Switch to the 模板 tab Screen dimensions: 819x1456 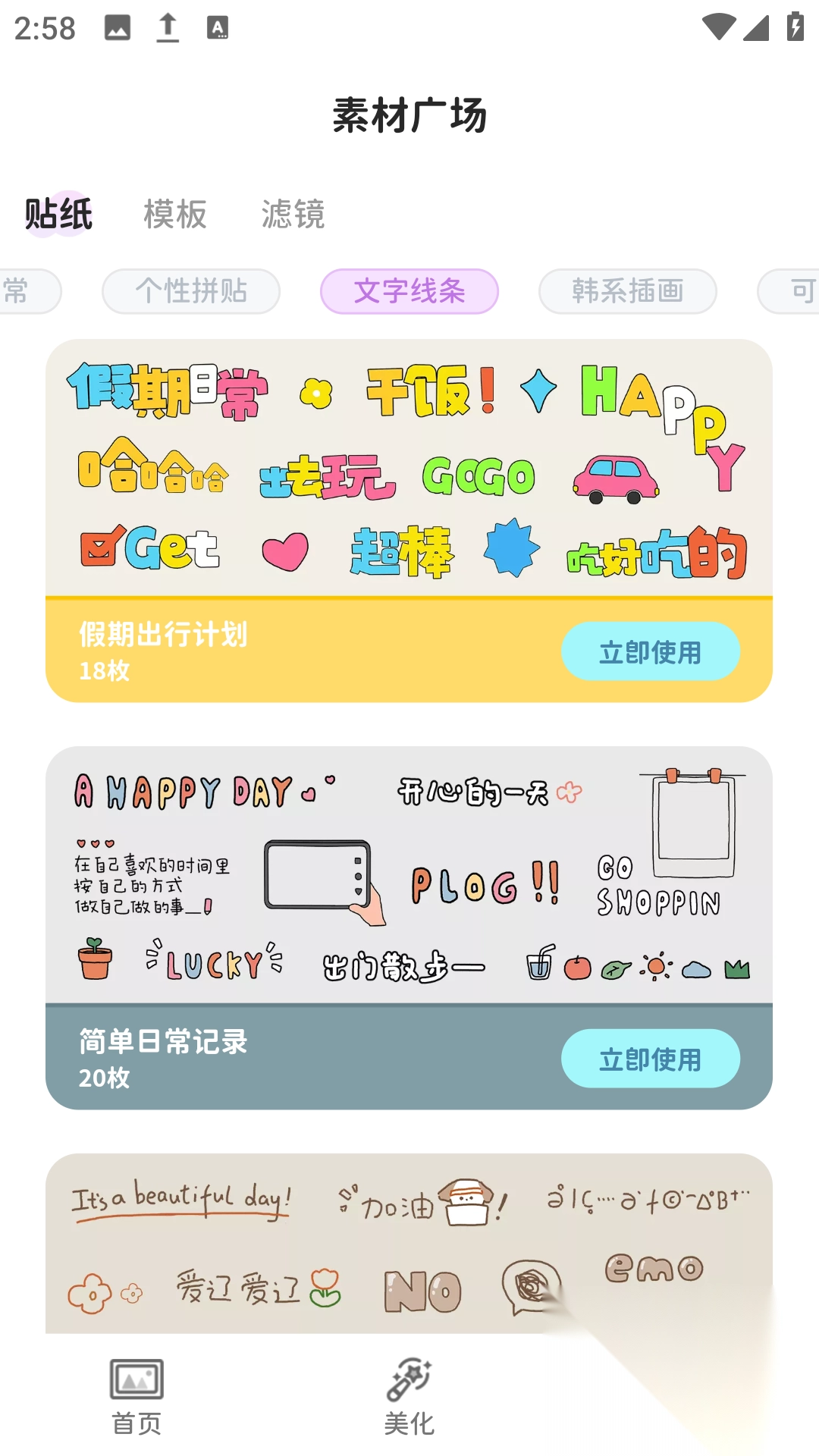[x=175, y=214]
